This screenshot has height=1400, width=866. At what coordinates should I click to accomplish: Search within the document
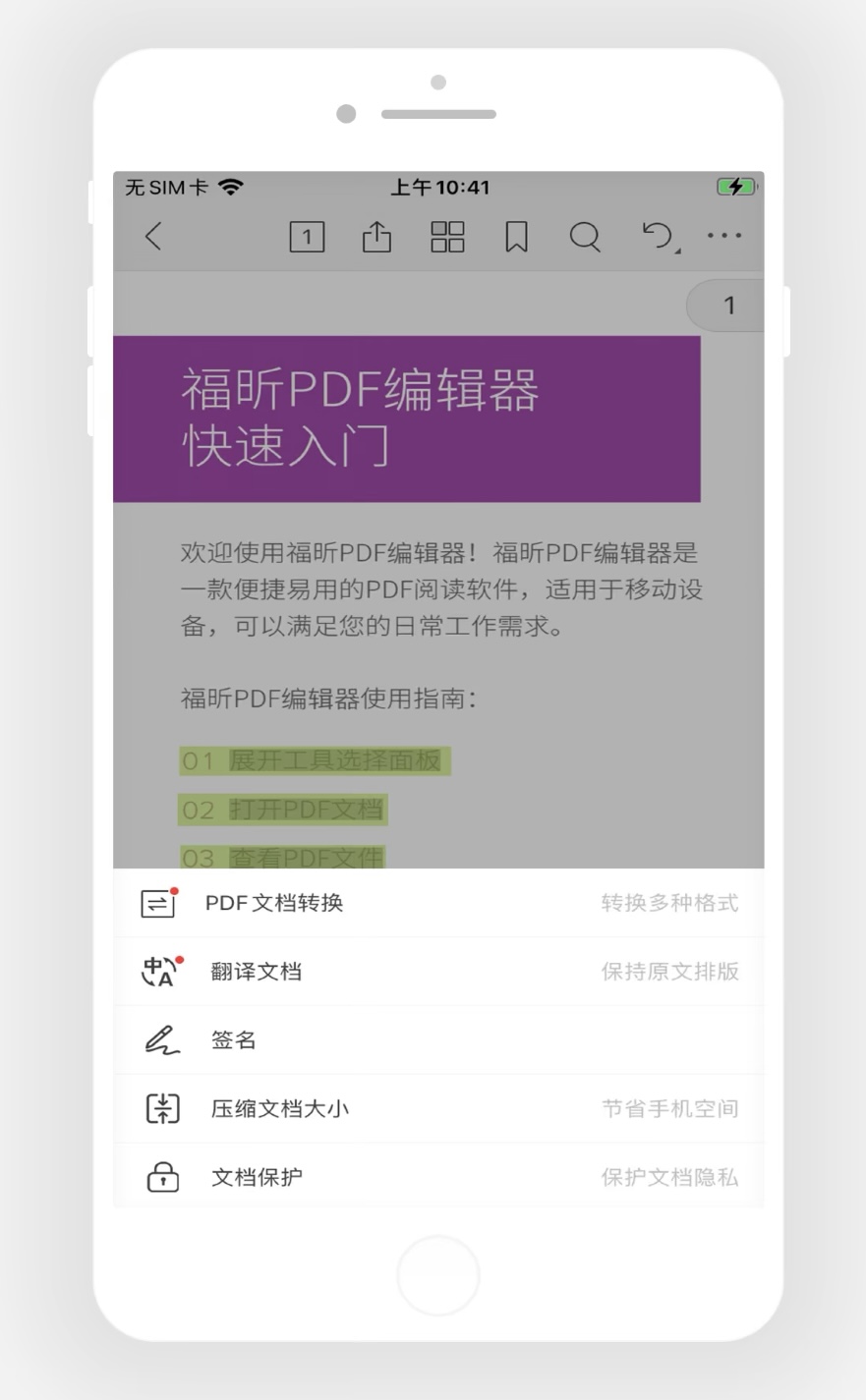pos(585,237)
